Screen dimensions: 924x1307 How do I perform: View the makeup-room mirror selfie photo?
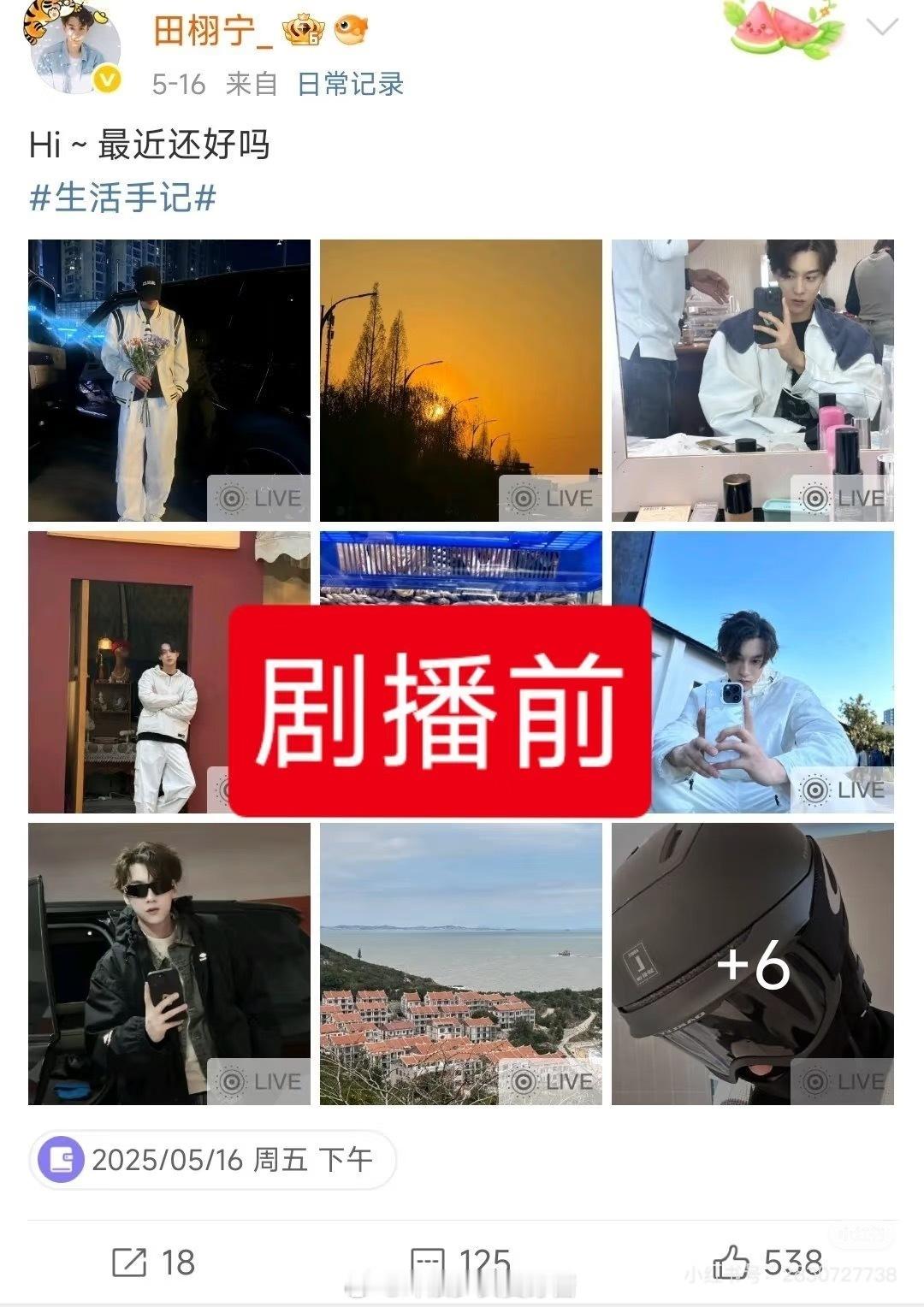pyautogui.click(x=752, y=381)
